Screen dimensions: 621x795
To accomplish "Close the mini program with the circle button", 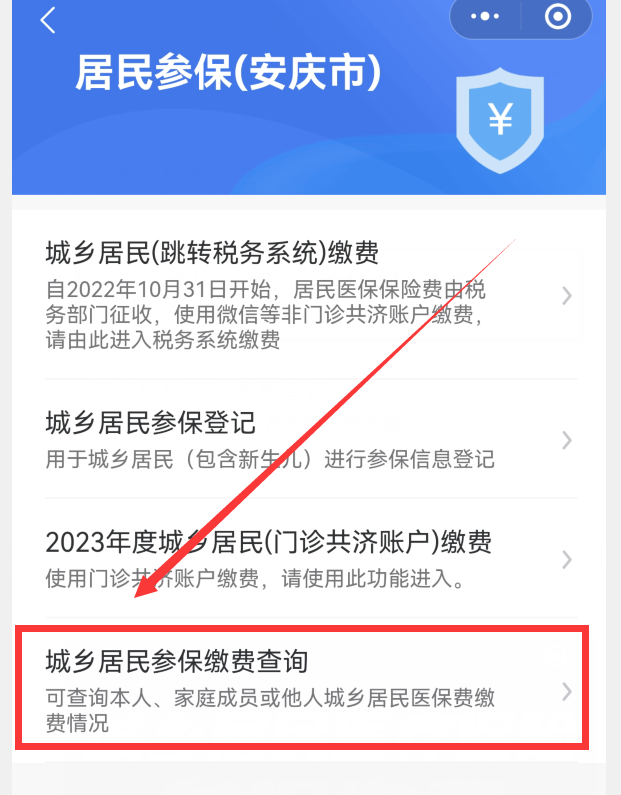I will (558, 17).
